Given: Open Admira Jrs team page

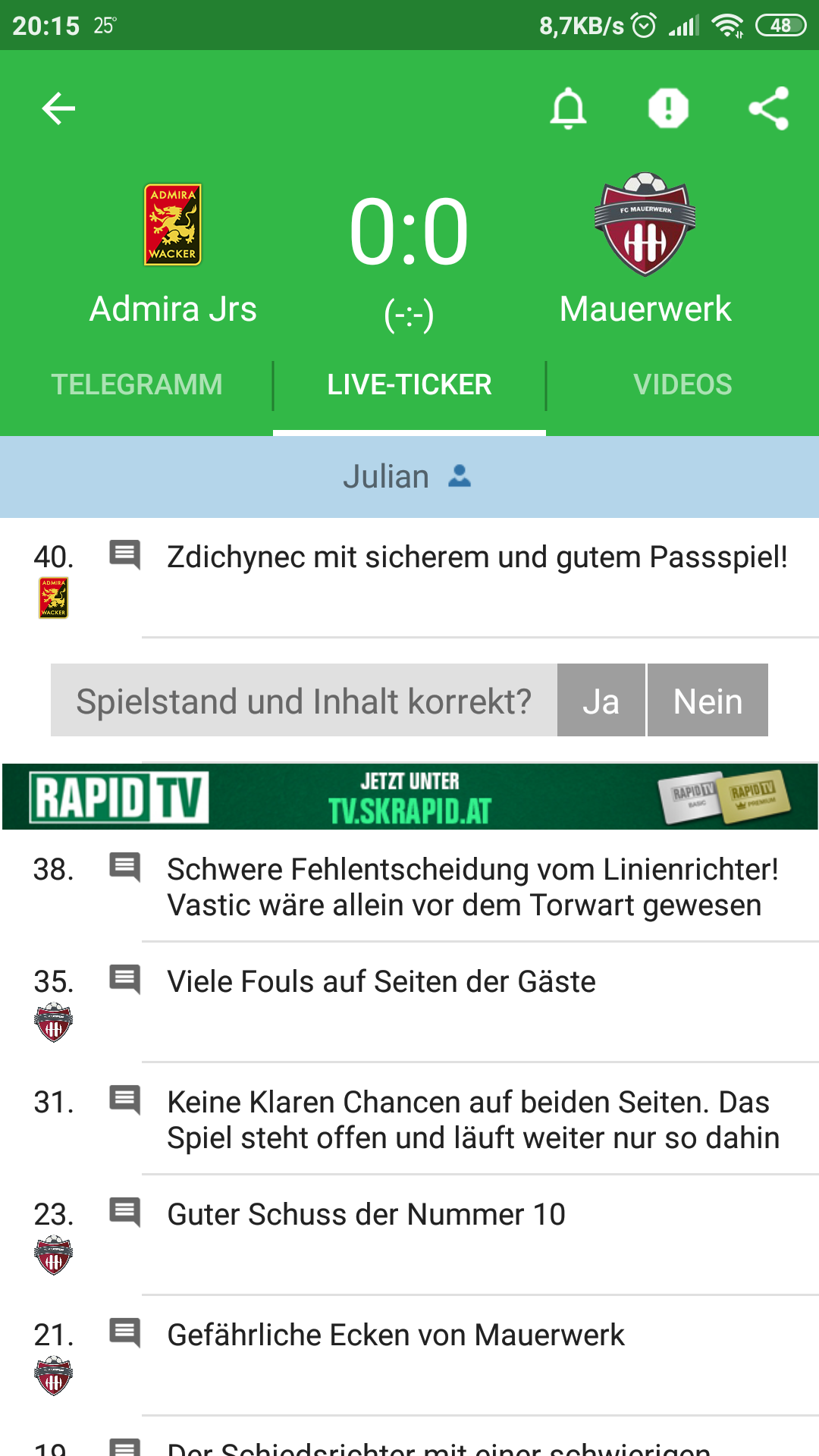Looking at the screenshot, I should [173, 255].
